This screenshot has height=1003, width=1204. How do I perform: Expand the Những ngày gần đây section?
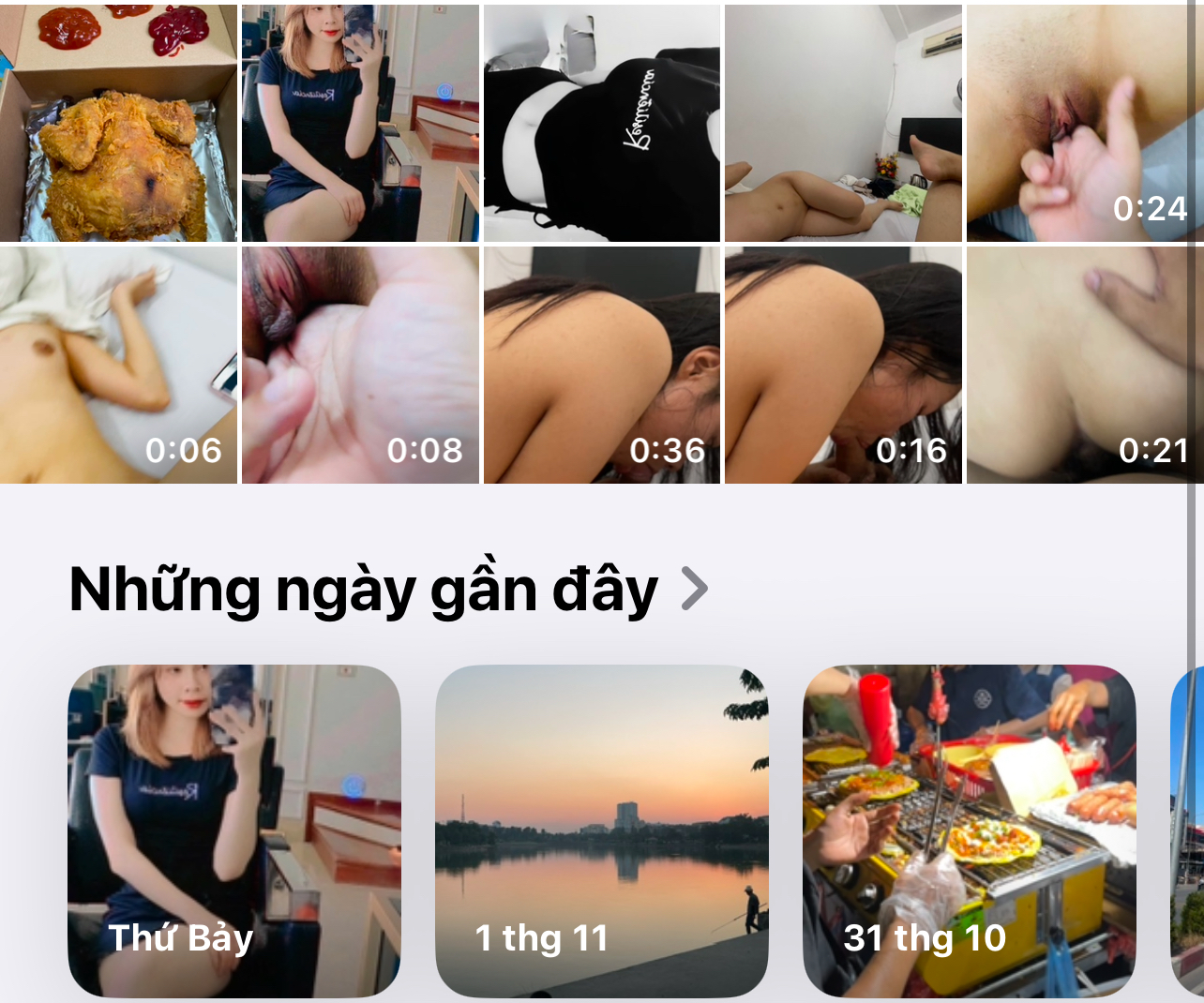click(693, 589)
